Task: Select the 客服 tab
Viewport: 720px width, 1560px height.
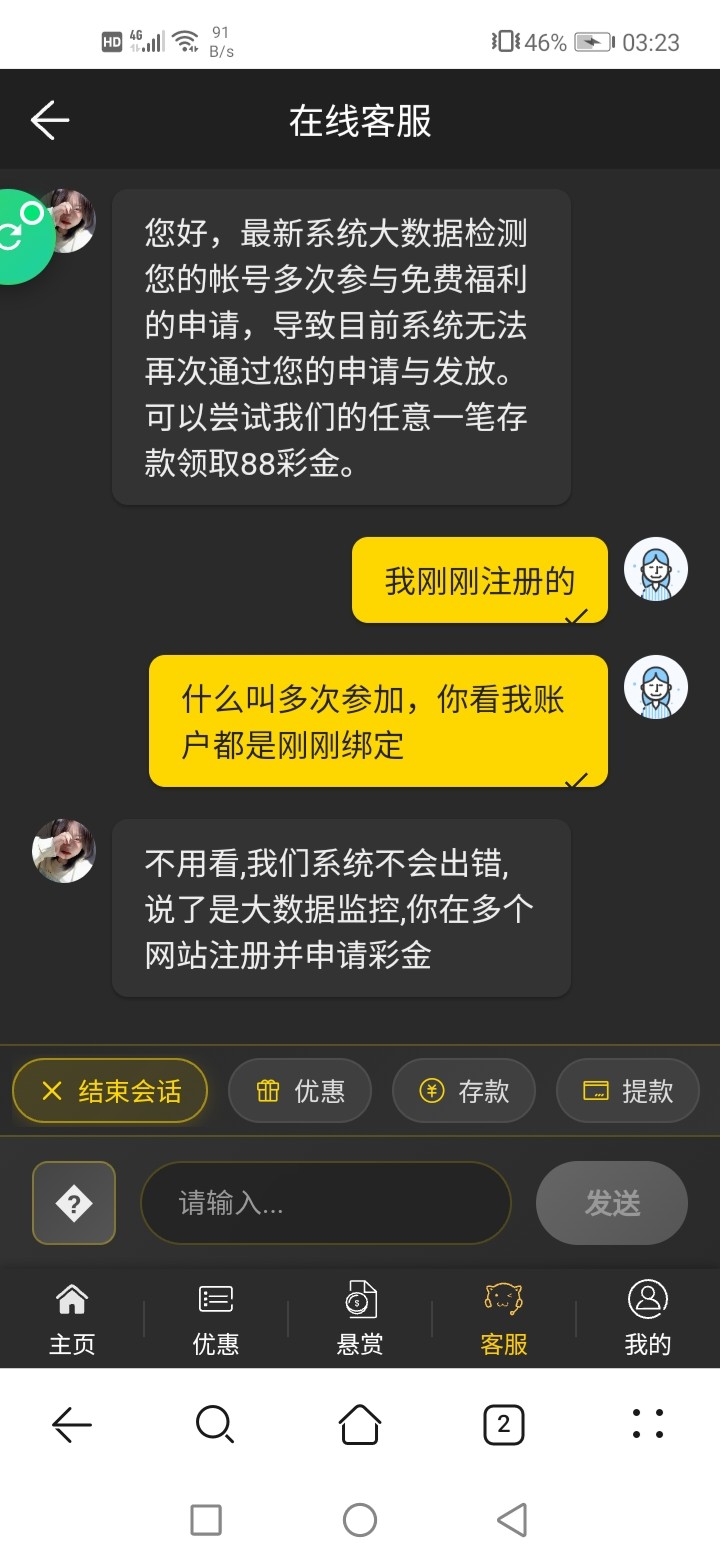Action: pos(504,1319)
